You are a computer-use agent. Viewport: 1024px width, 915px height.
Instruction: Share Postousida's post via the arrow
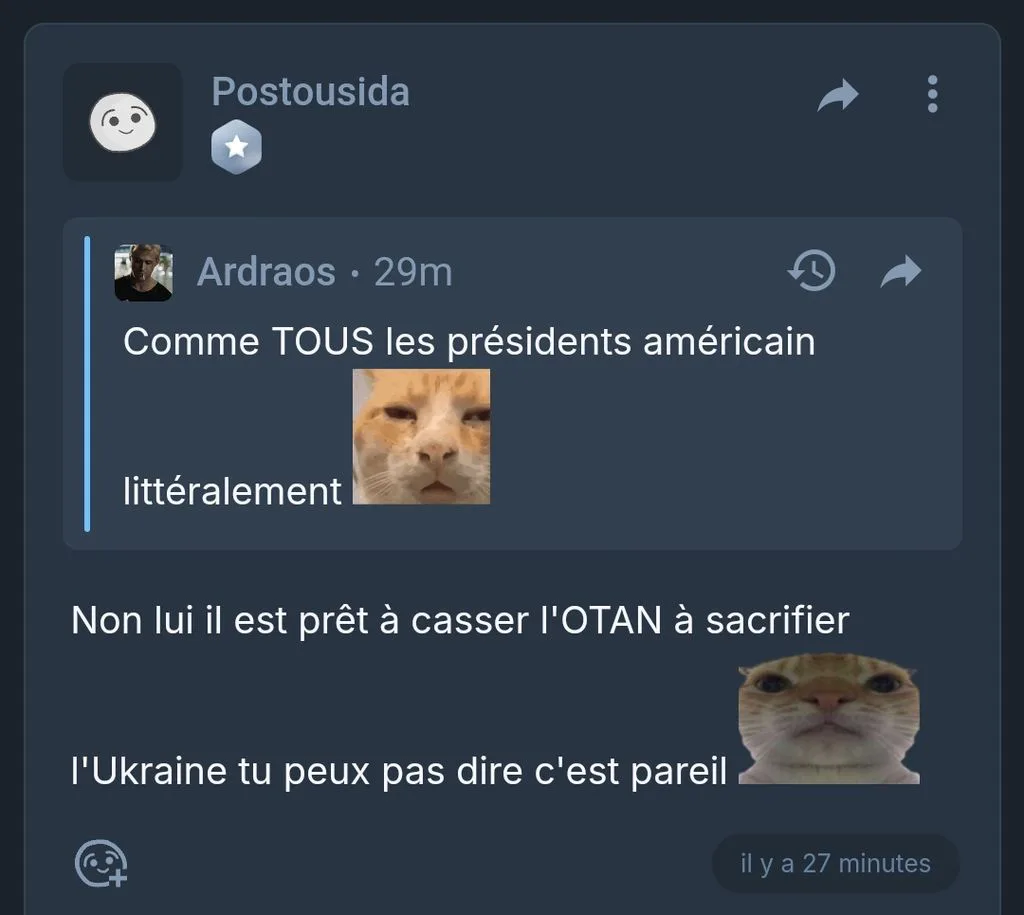pos(838,95)
